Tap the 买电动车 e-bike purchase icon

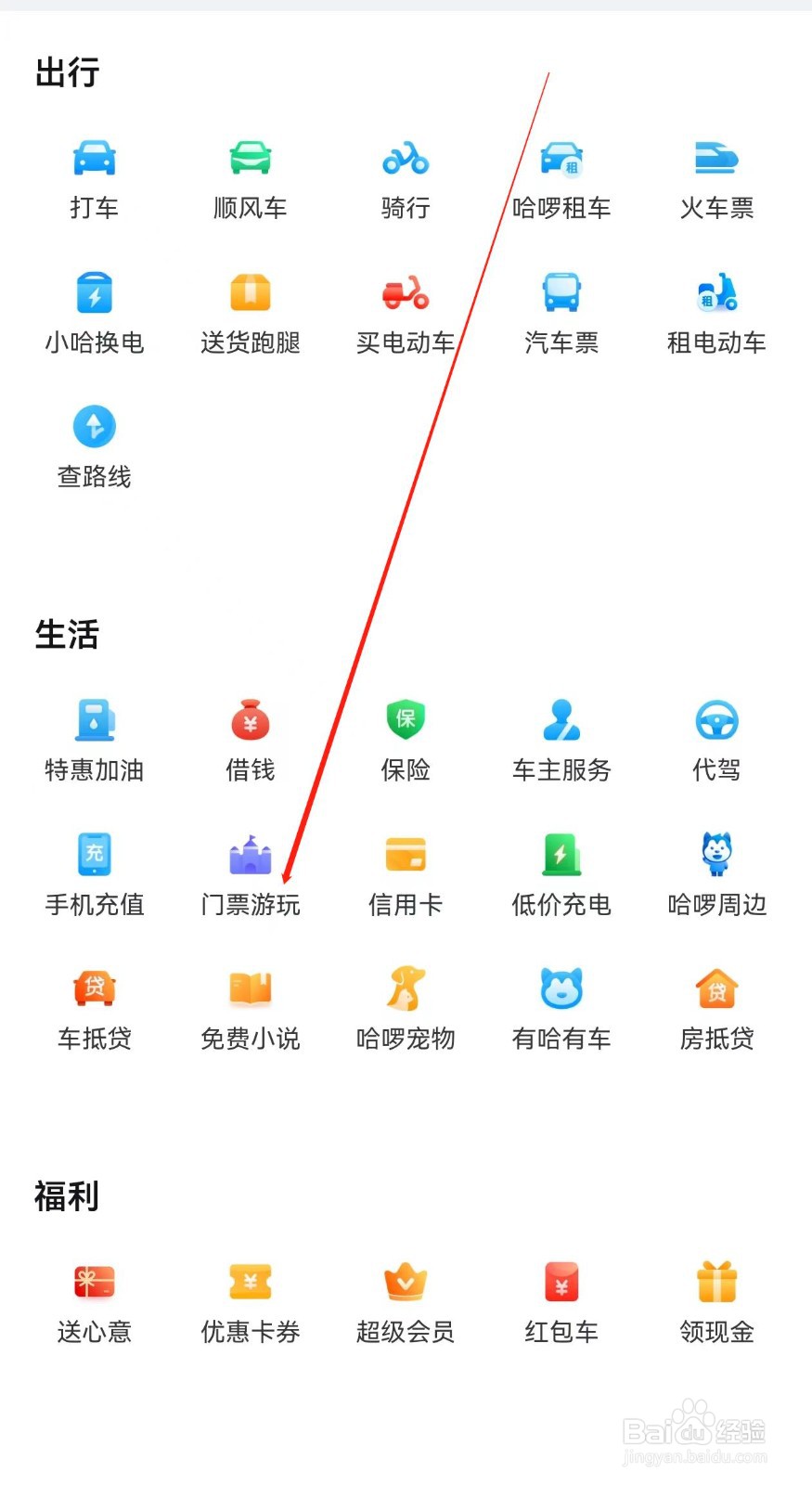point(405,311)
